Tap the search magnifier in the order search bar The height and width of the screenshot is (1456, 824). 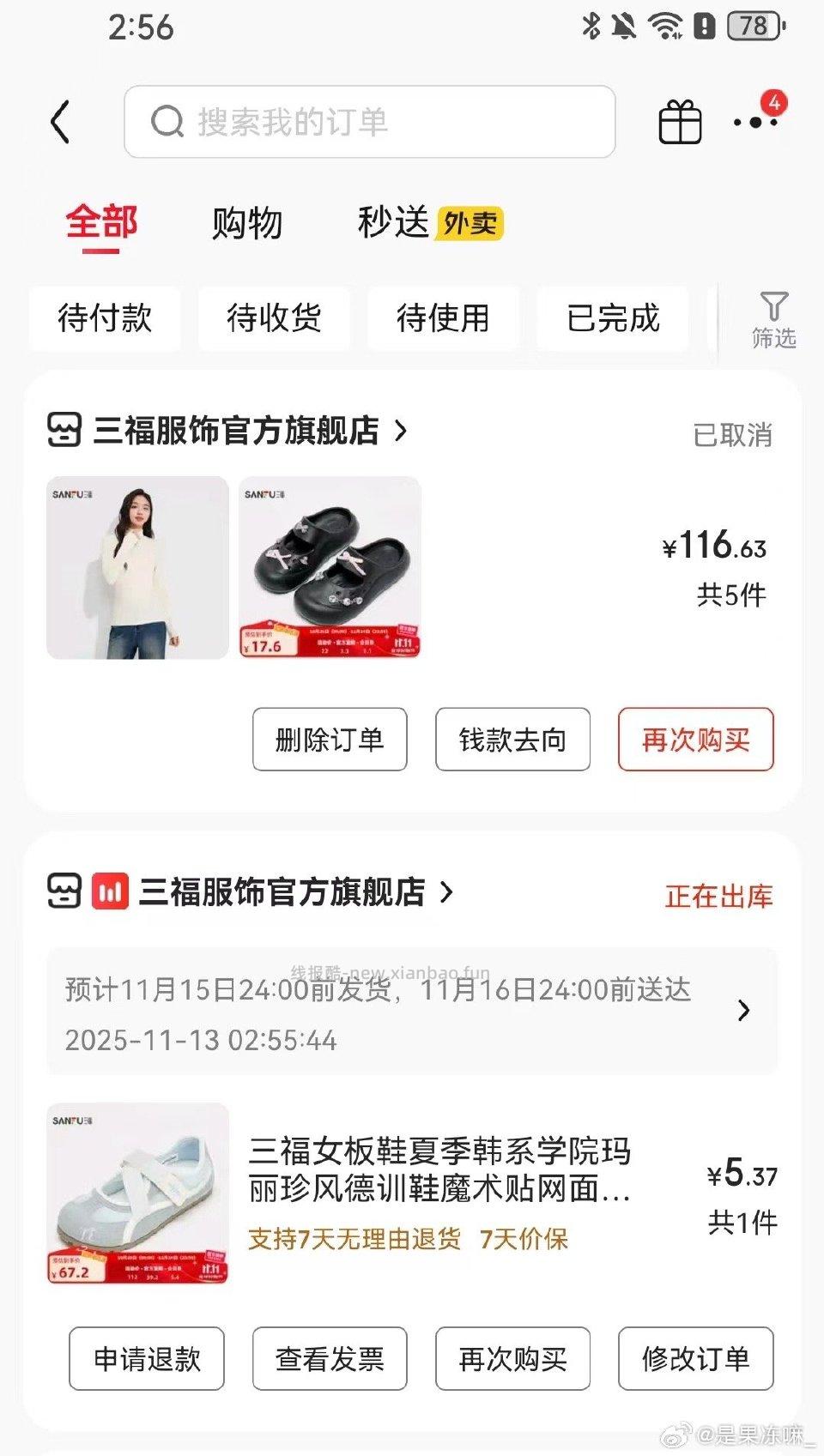[169, 122]
